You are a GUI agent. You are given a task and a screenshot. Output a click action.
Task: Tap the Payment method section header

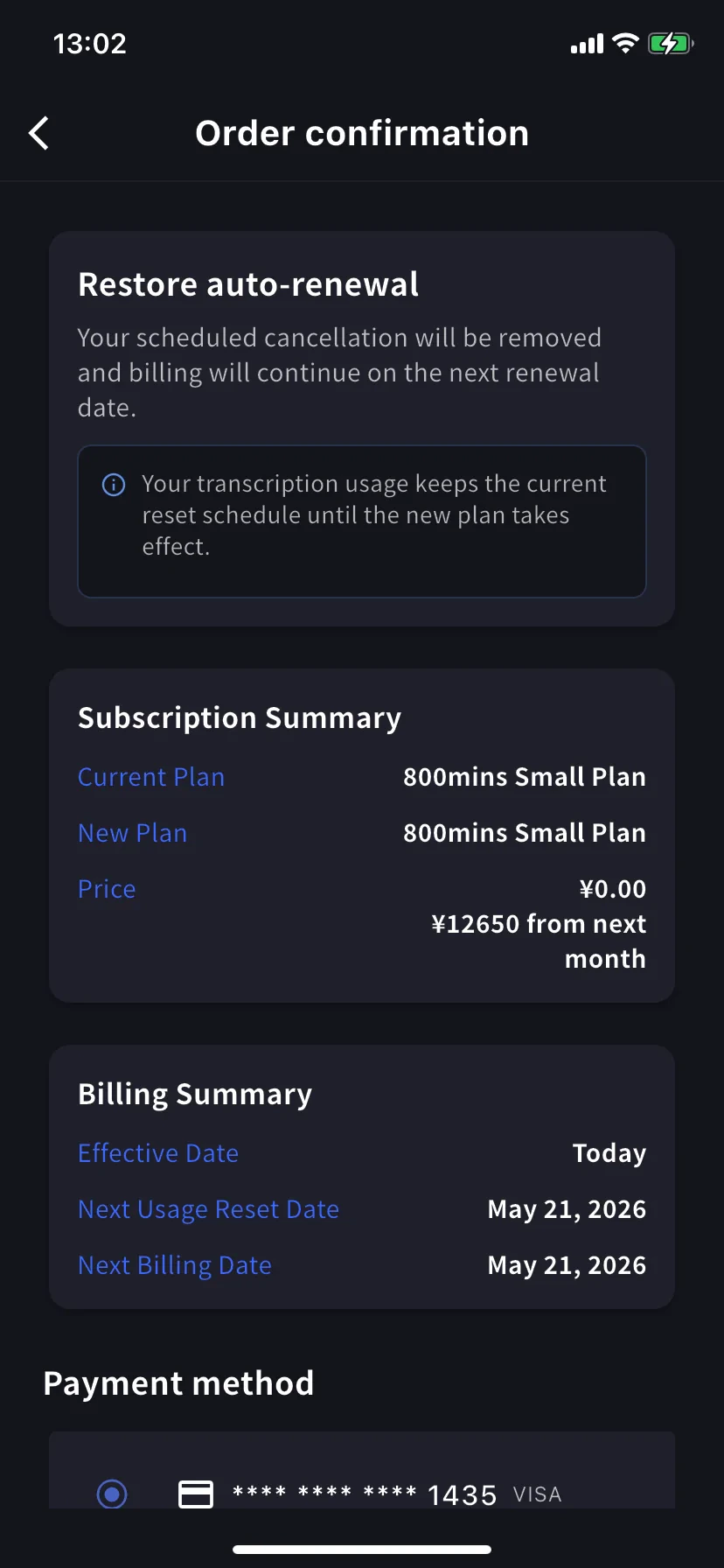(178, 1382)
